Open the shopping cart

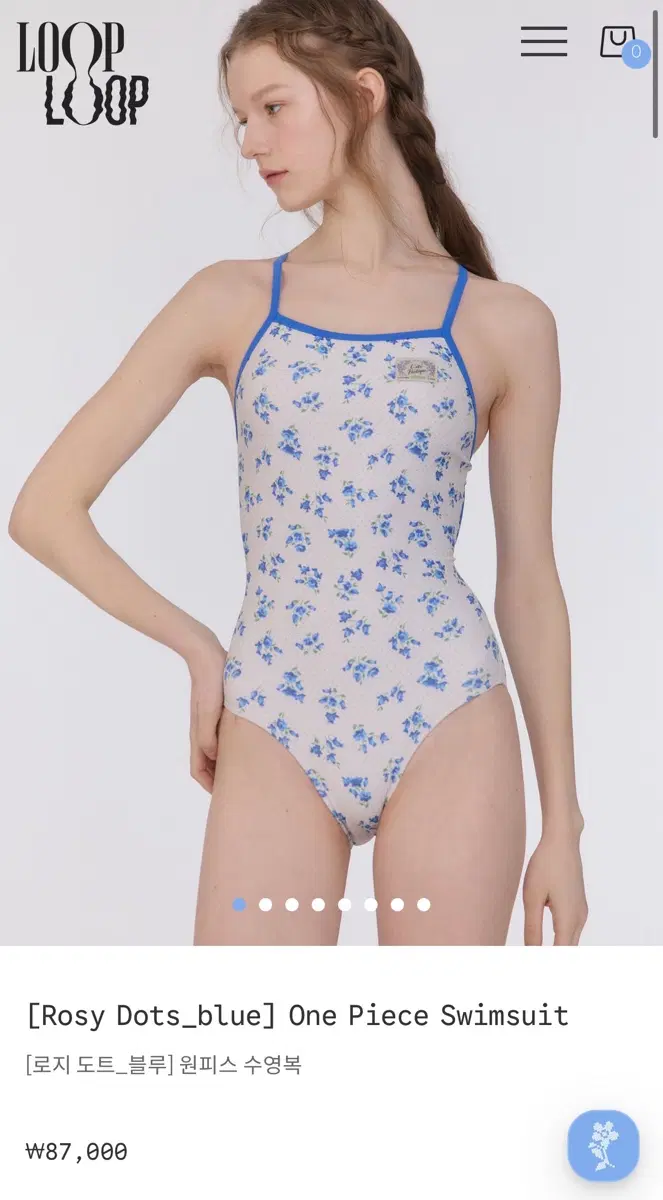pyautogui.click(x=620, y=43)
